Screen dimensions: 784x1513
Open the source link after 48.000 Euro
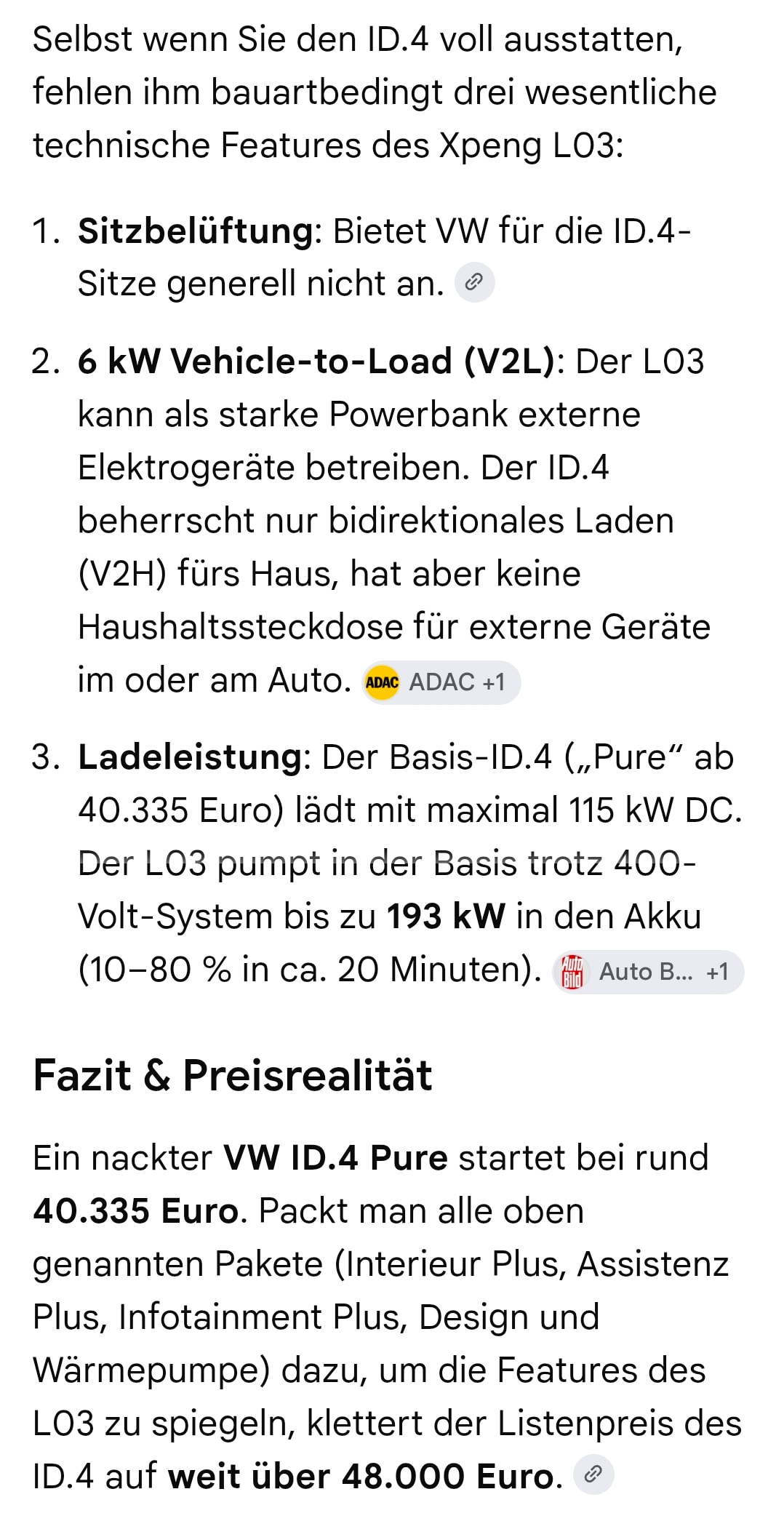pyautogui.click(x=593, y=1474)
